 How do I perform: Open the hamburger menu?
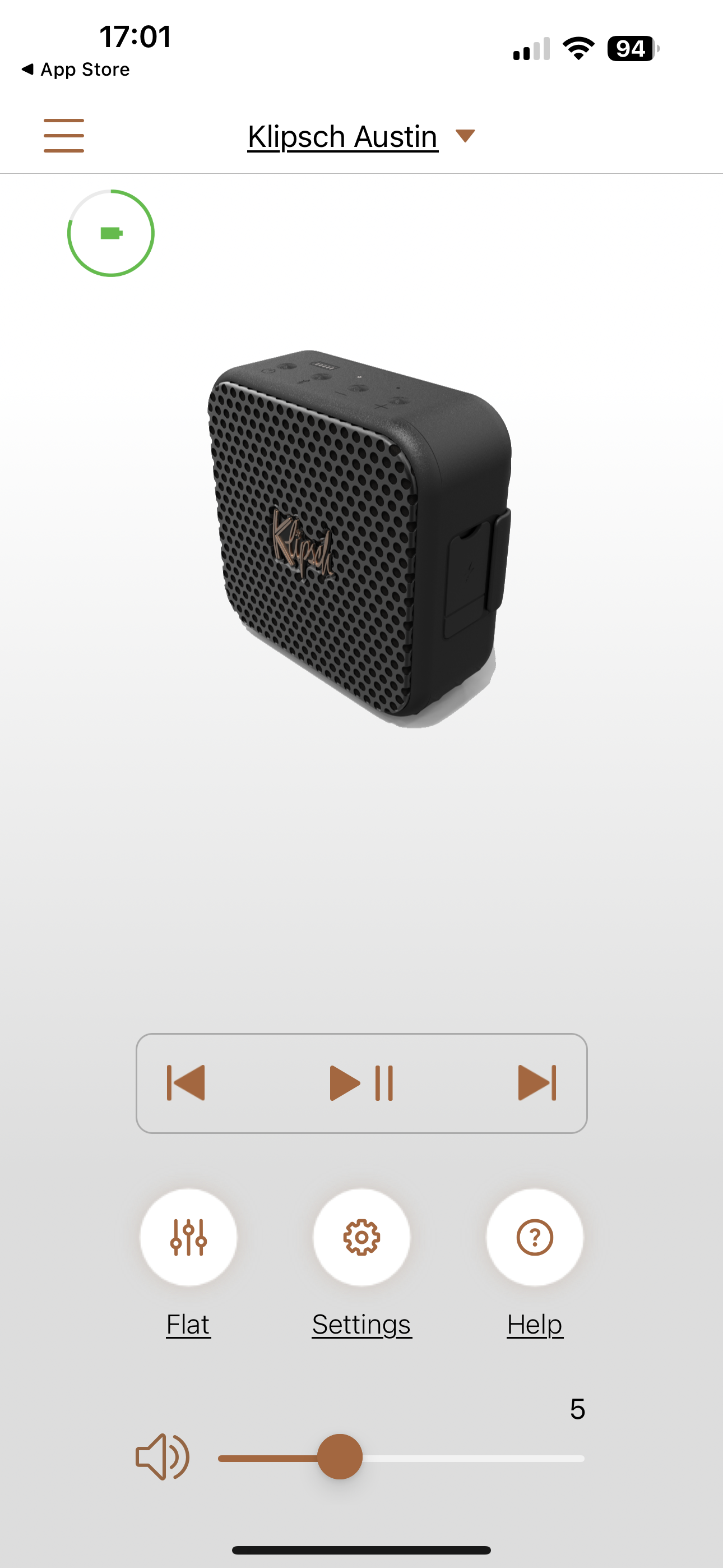[64, 135]
